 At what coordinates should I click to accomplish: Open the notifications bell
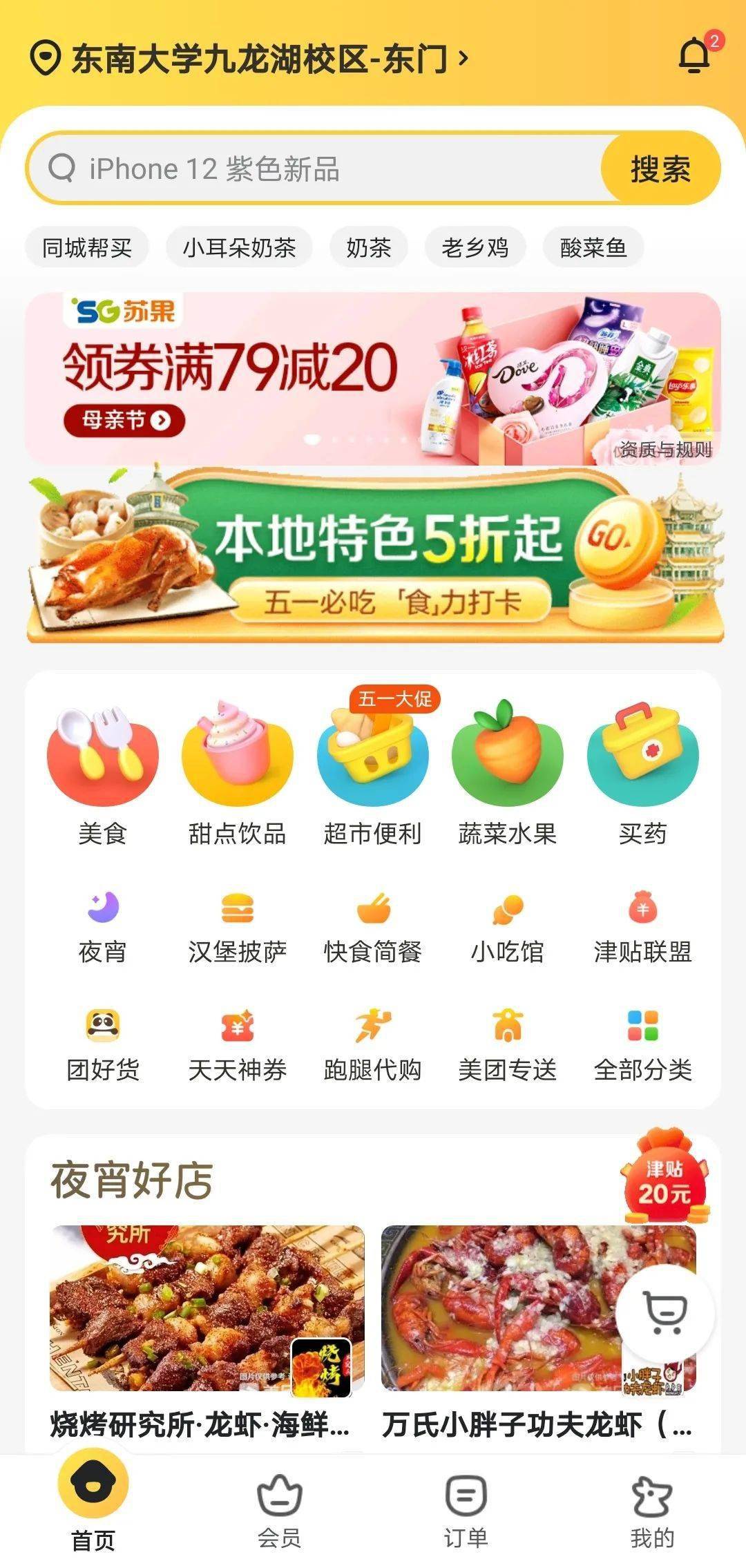[694, 57]
